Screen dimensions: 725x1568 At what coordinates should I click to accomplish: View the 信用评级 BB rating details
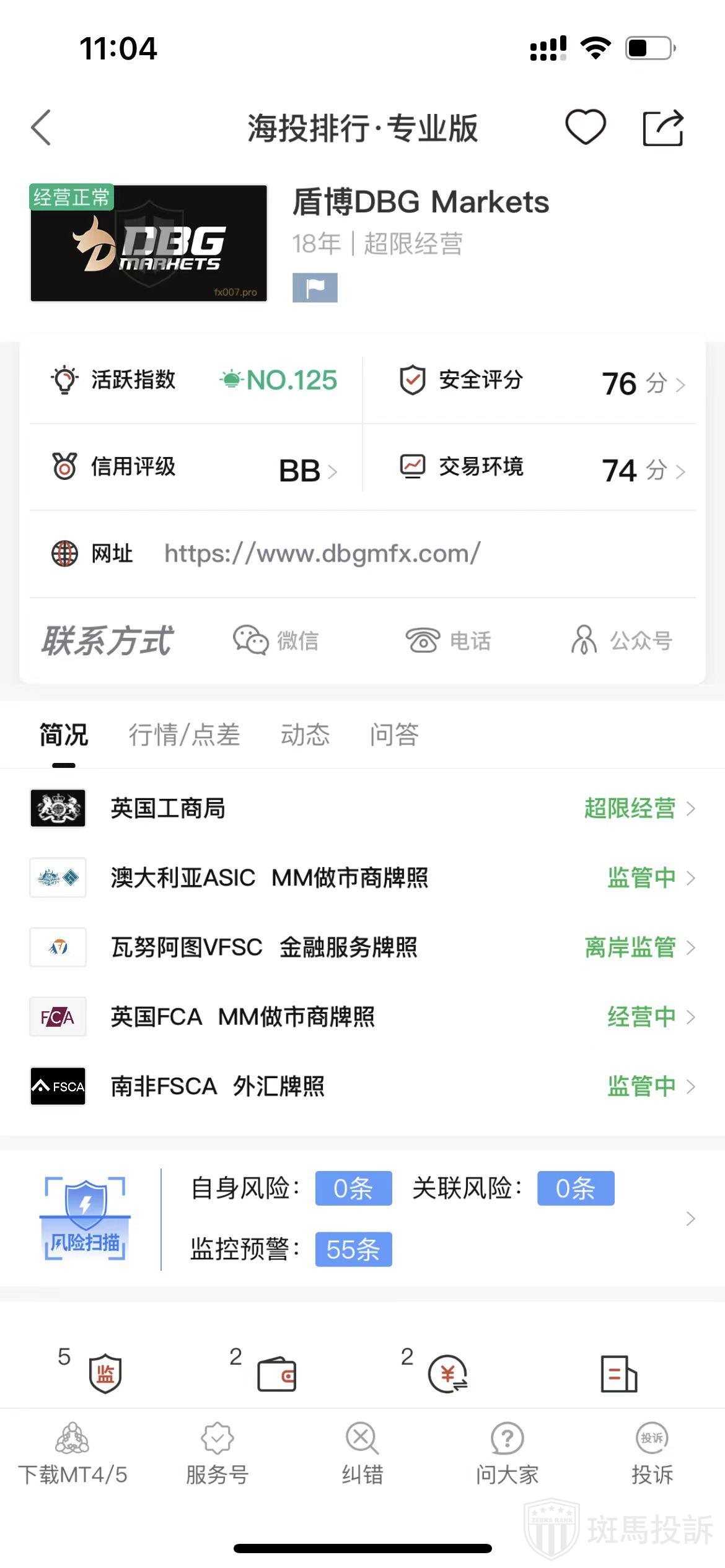point(195,469)
